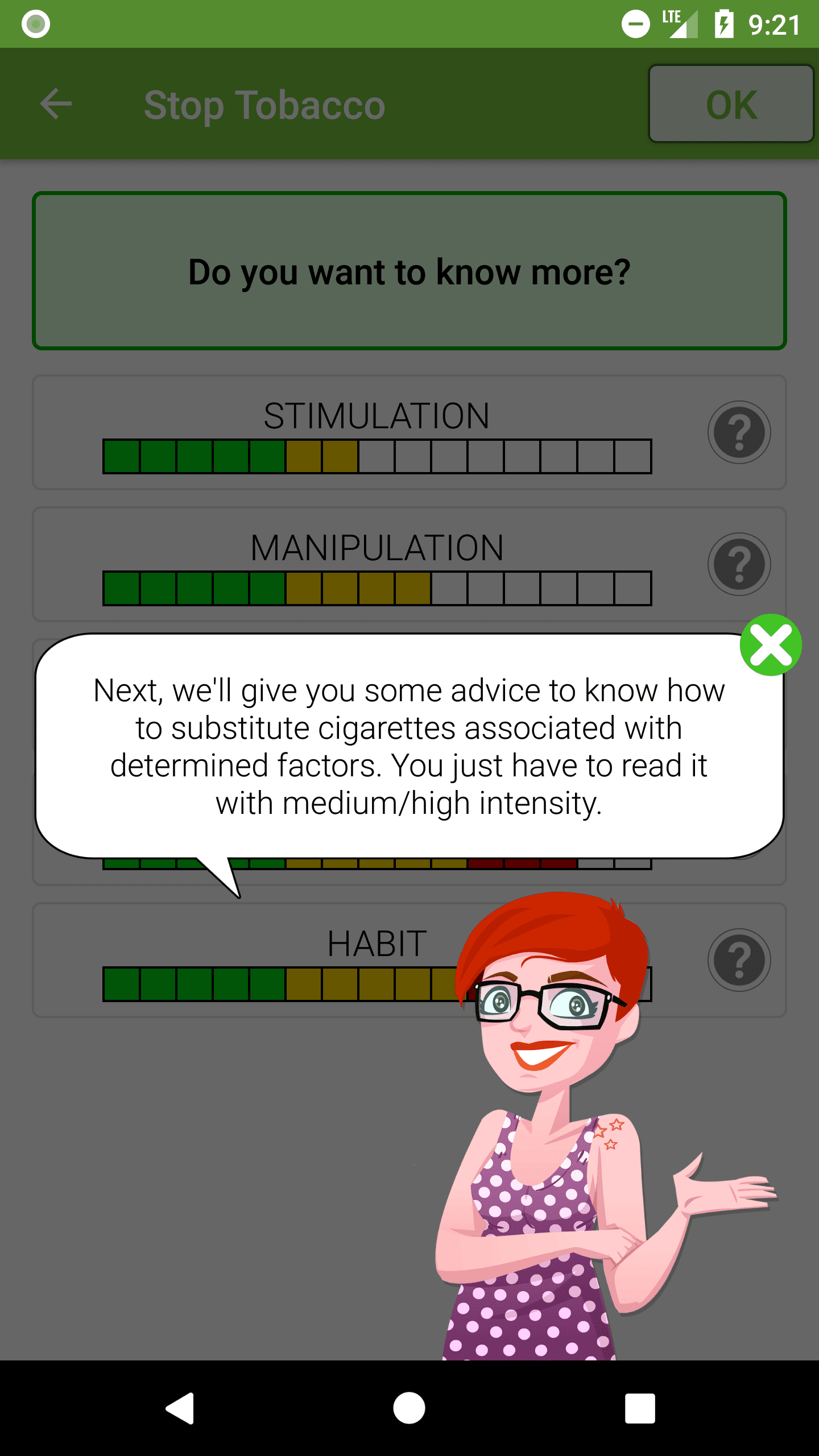819x1456 pixels.
Task: Open help for HABIT factor
Action: point(738,960)
